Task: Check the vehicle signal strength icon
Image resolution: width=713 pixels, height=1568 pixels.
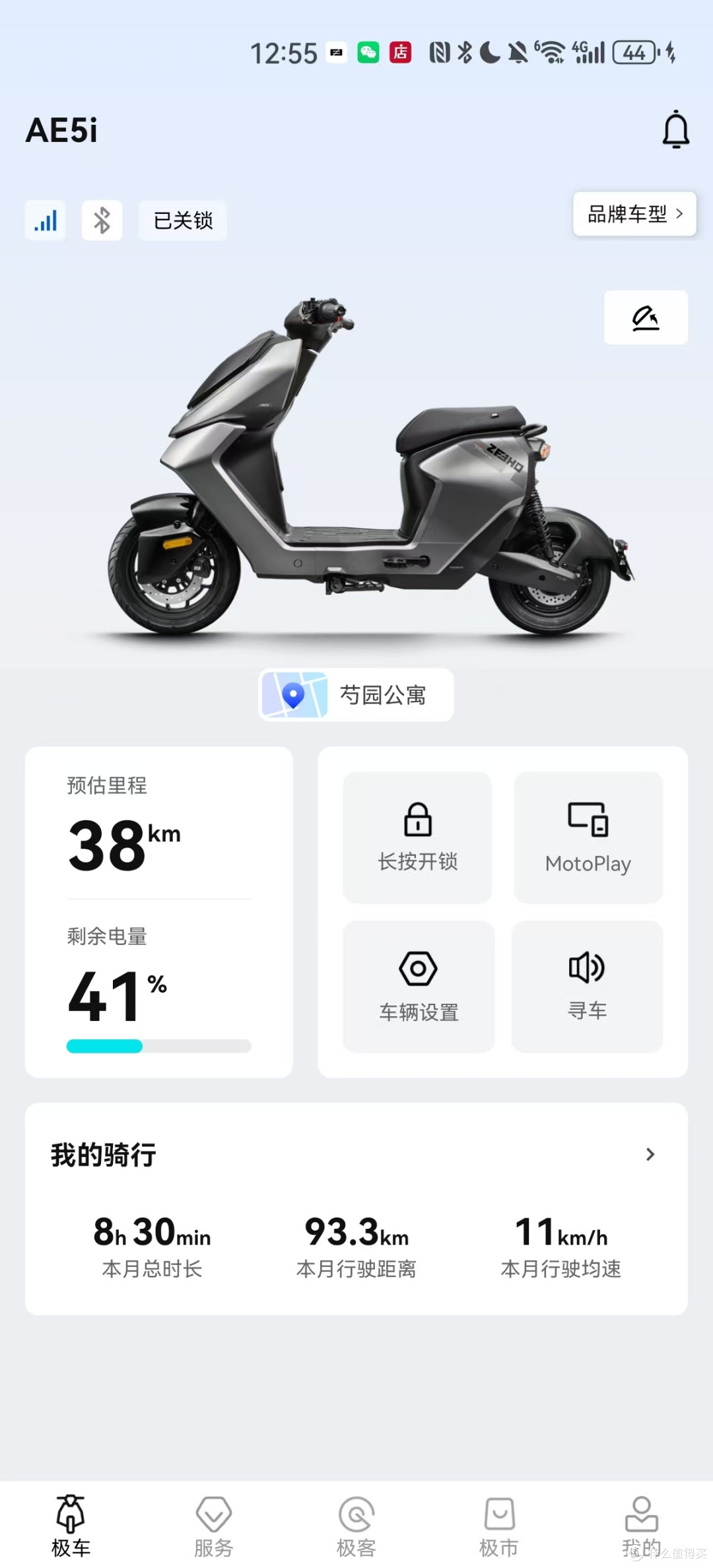Action: click(x=44, y=220)
